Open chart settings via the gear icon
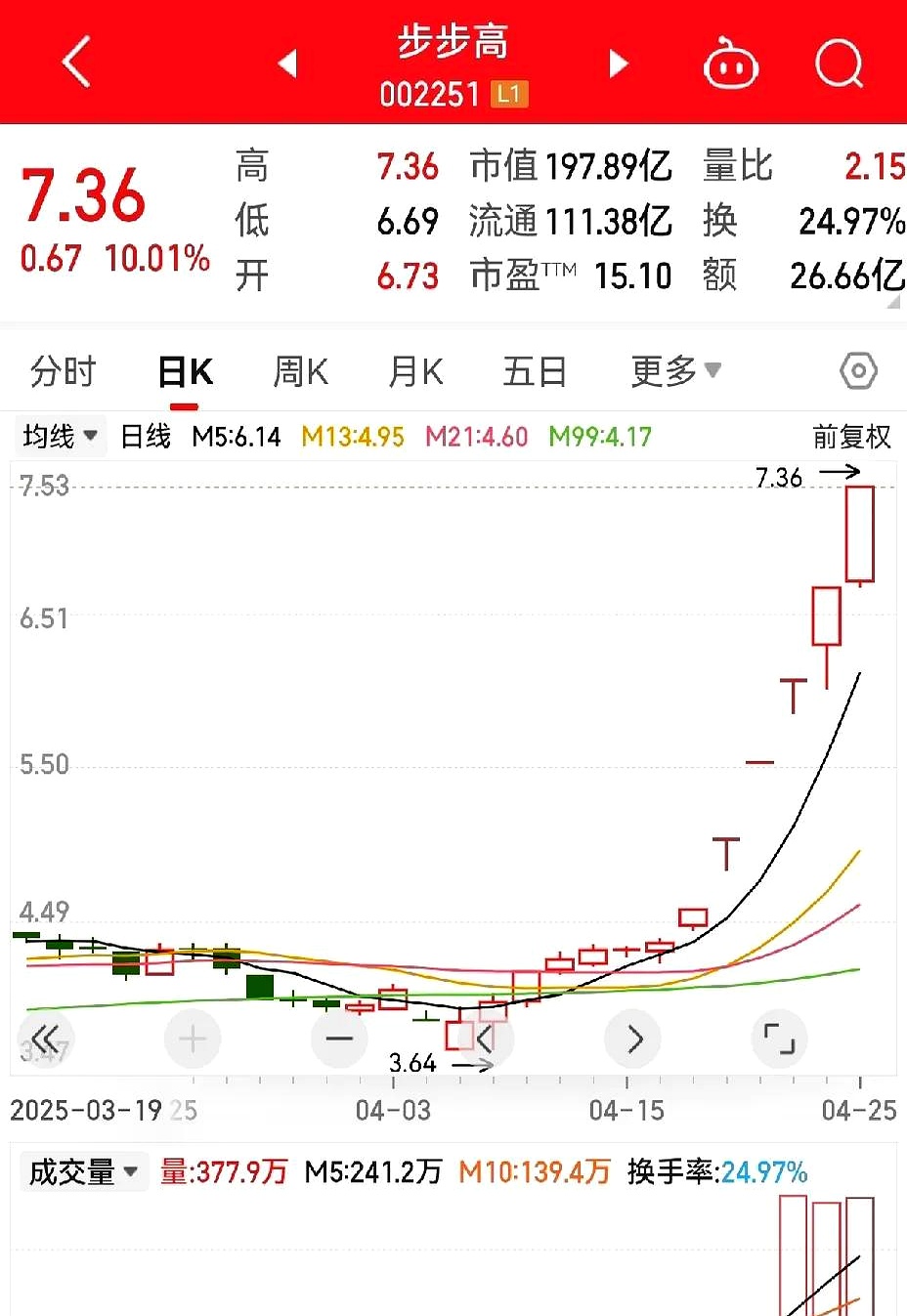The height and width of the screenshot is (1316, 907). click(x=858, y=370)
